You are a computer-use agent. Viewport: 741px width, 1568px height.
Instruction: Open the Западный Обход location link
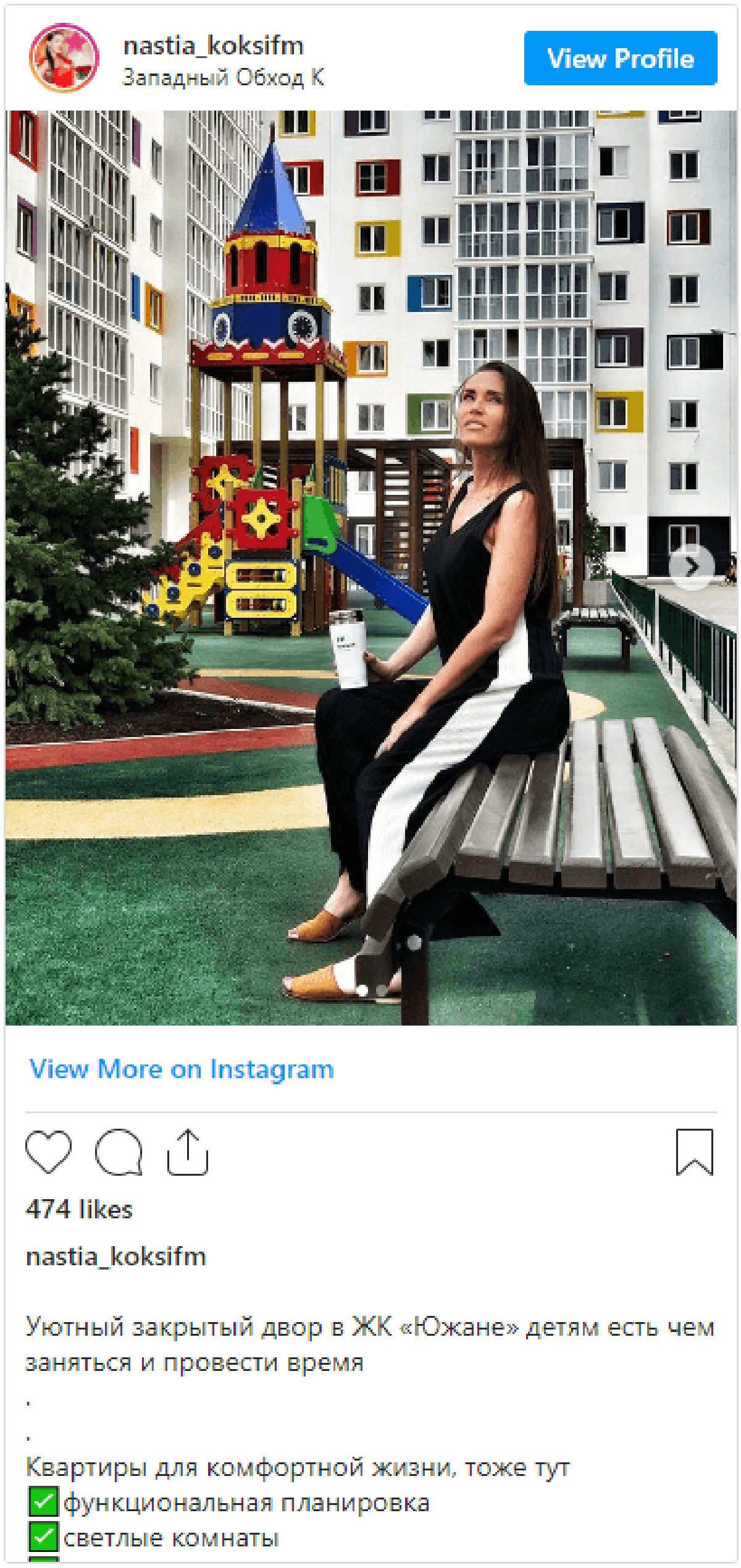point(223,77)
